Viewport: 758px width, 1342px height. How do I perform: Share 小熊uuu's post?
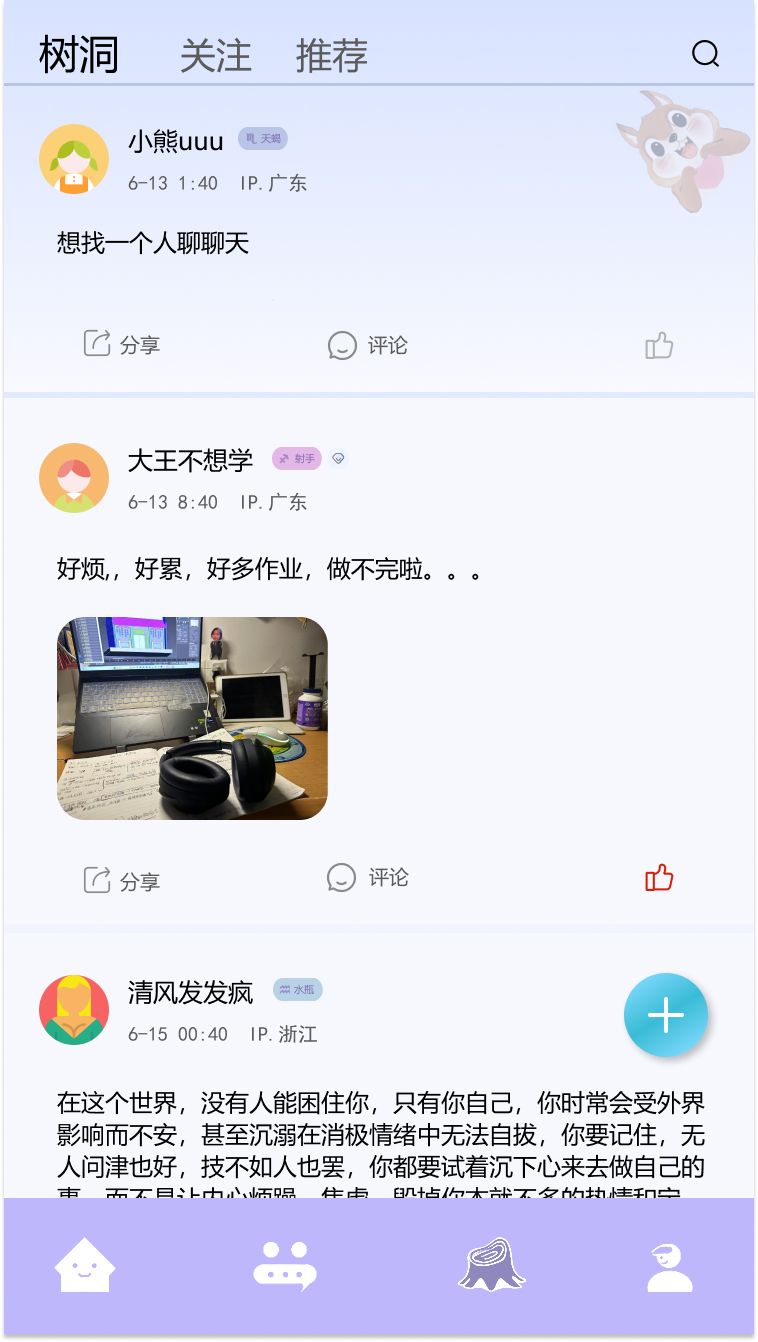[x=120, y=345]
